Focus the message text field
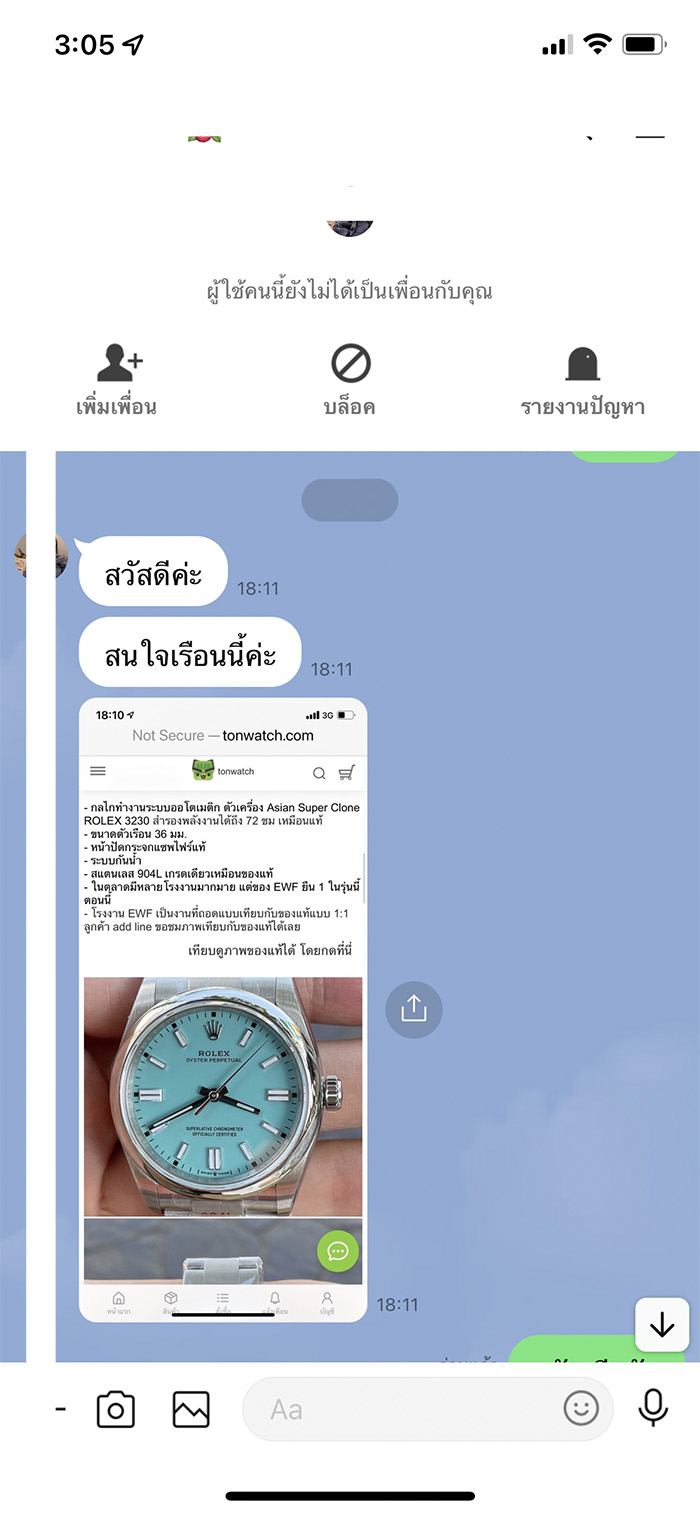The image size is (700, 1515). coord(400,1409)
